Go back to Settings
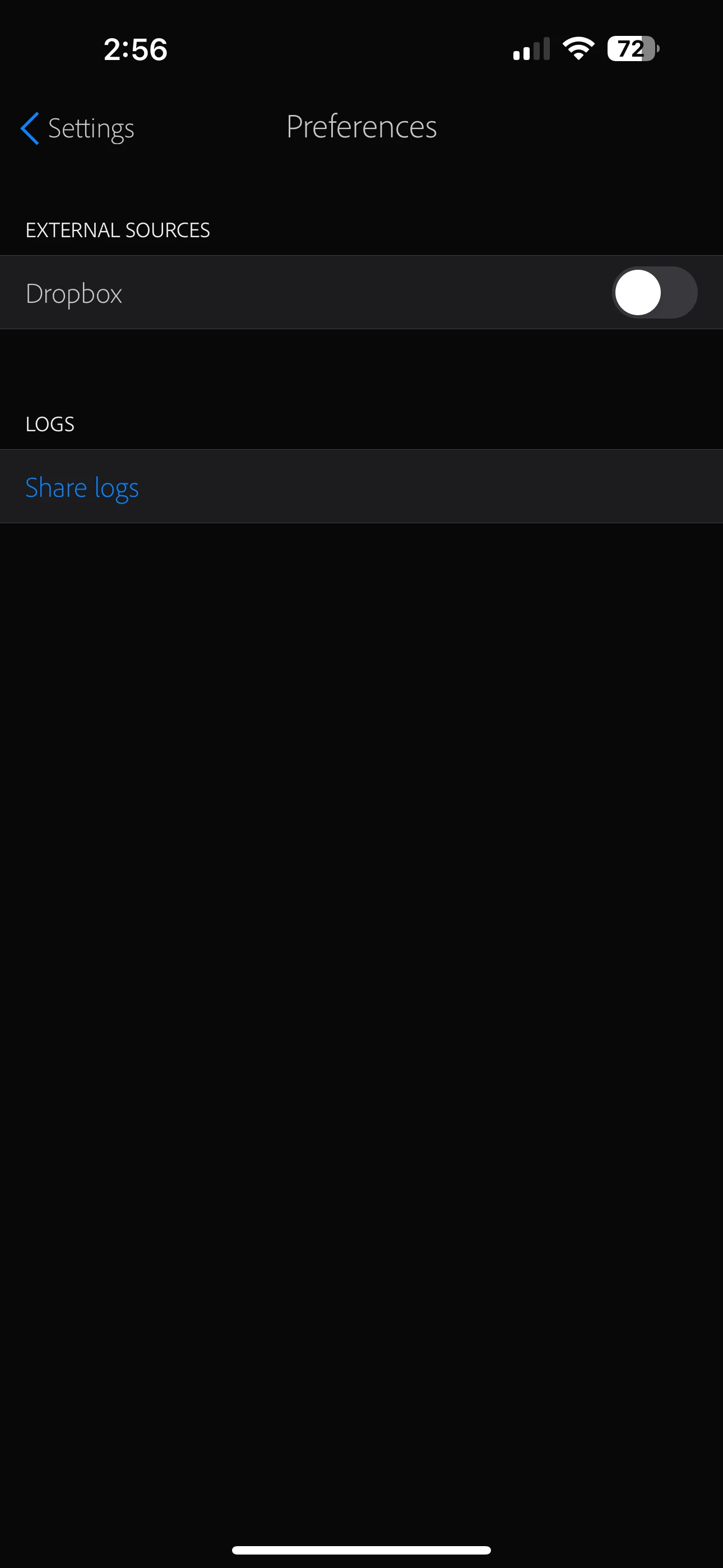The height and width of the screenshot is (1568, 723). (x=77, y=128)
